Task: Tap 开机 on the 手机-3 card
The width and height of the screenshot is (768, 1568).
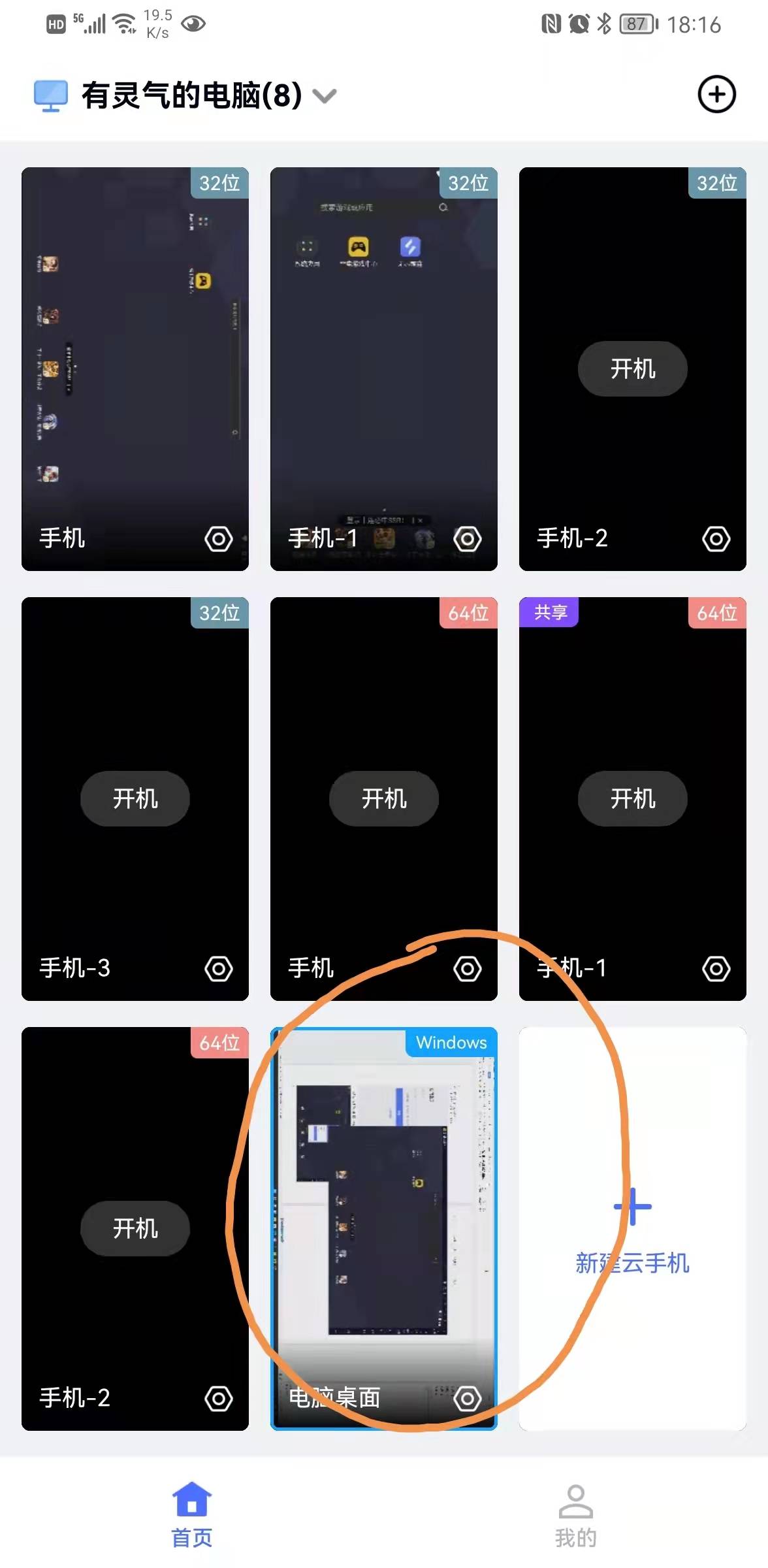Action: [135, 798]
